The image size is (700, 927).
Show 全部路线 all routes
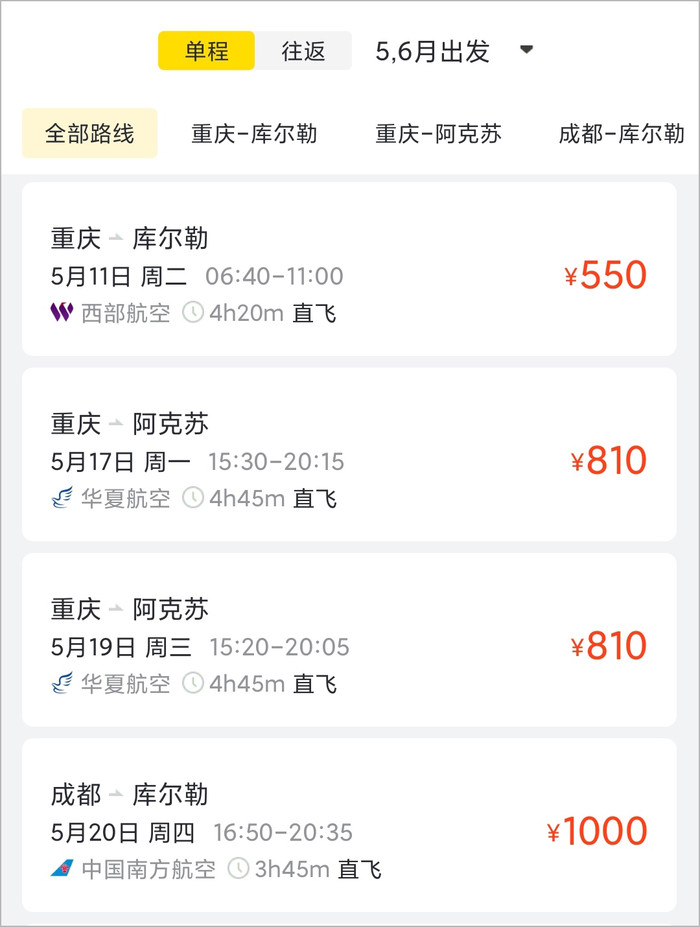pos(90,133)
